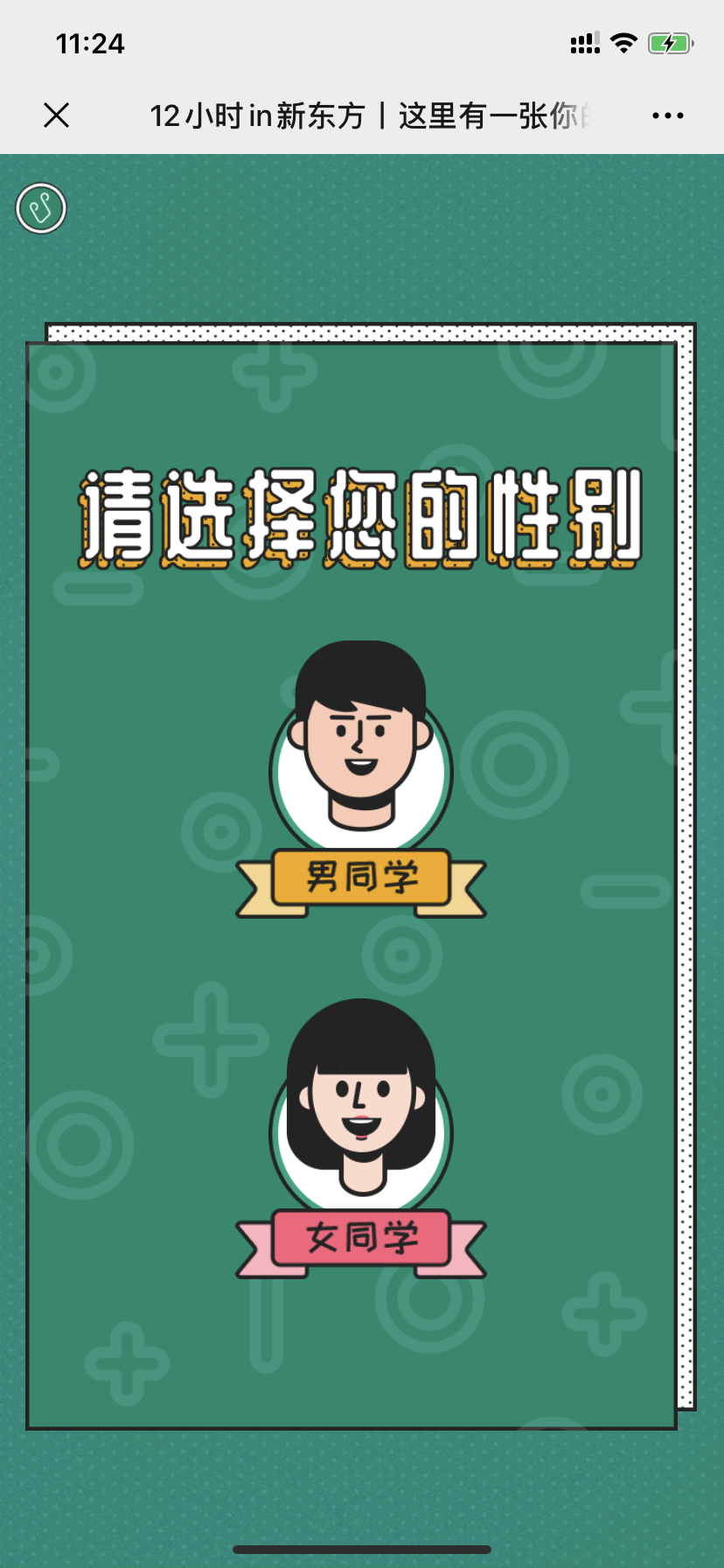Open the three-dot more menu
Image resolution: width=724 pixels, height=1568 pixels.
point(667,115)
